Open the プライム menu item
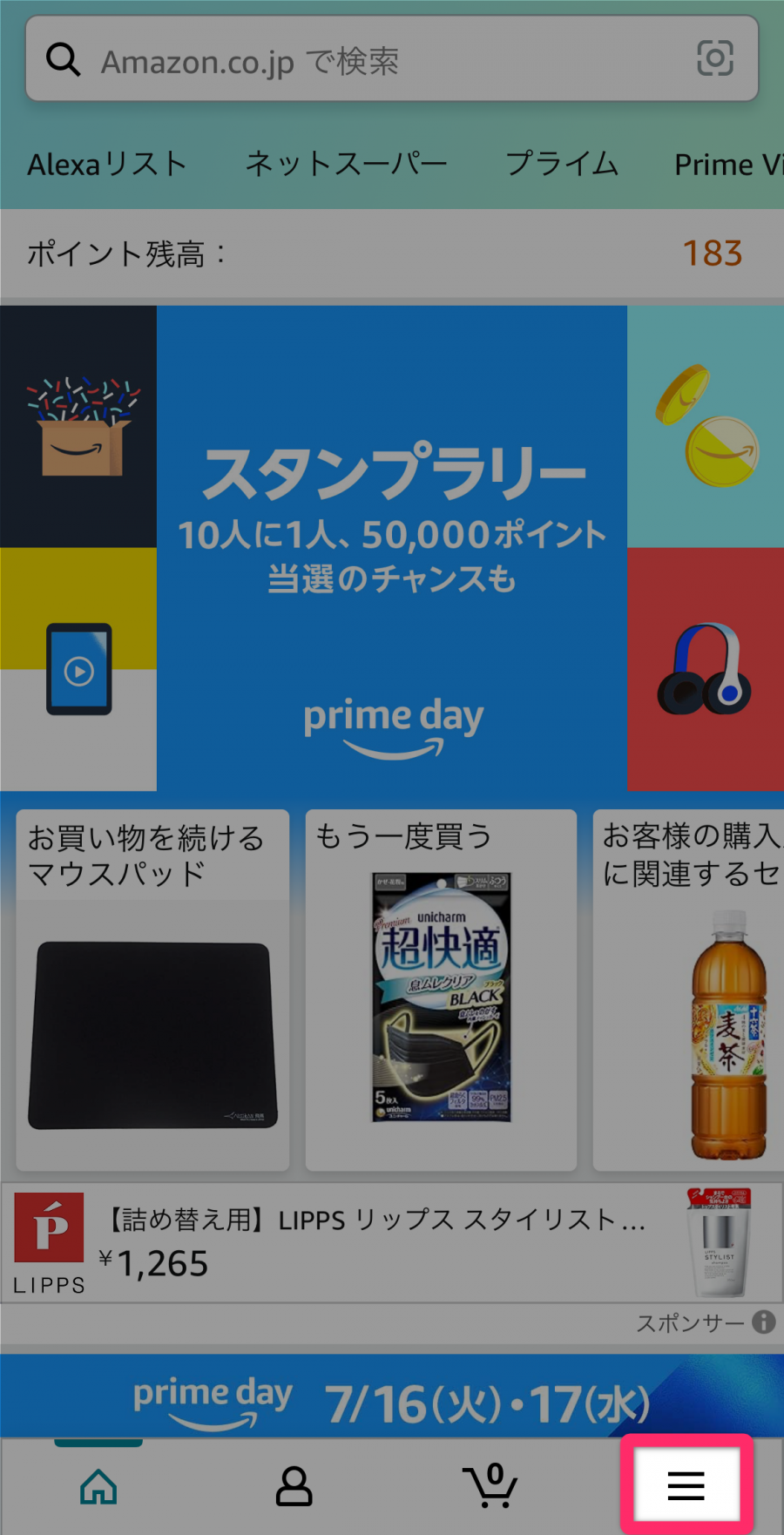The width and height of the screenshot is (784, 1535). [x=562, y=164]
